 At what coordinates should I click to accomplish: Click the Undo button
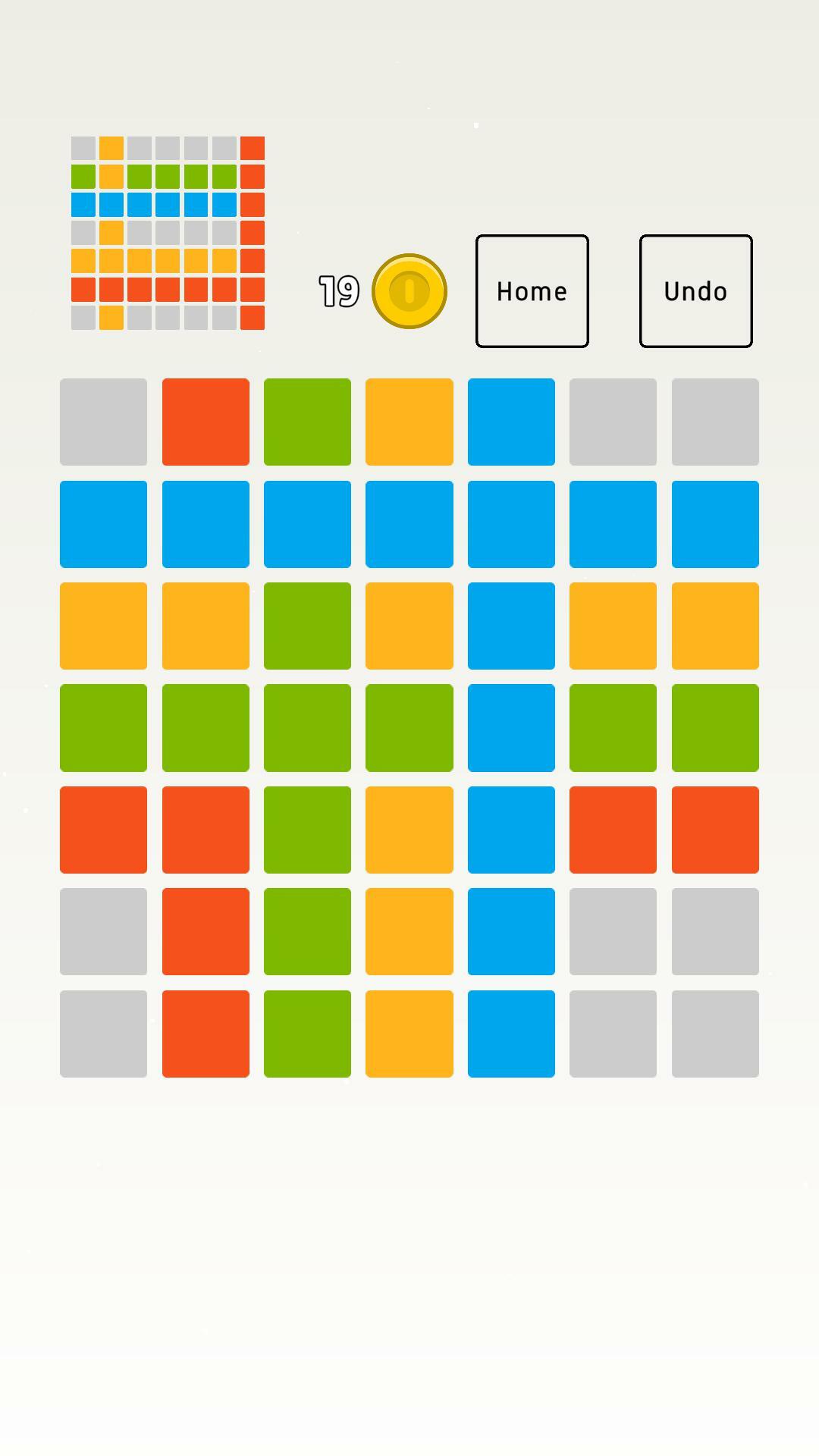695,290
